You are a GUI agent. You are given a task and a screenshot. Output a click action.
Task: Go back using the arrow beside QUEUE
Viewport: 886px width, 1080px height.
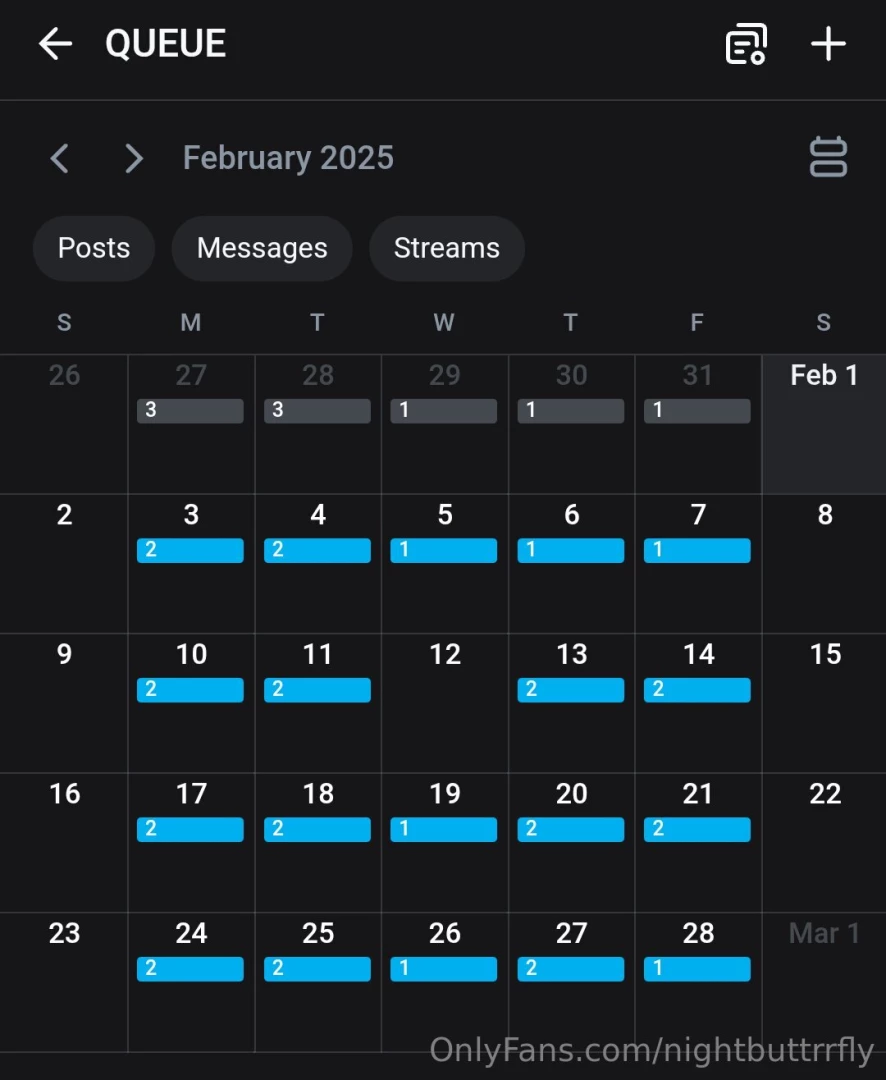55,43
